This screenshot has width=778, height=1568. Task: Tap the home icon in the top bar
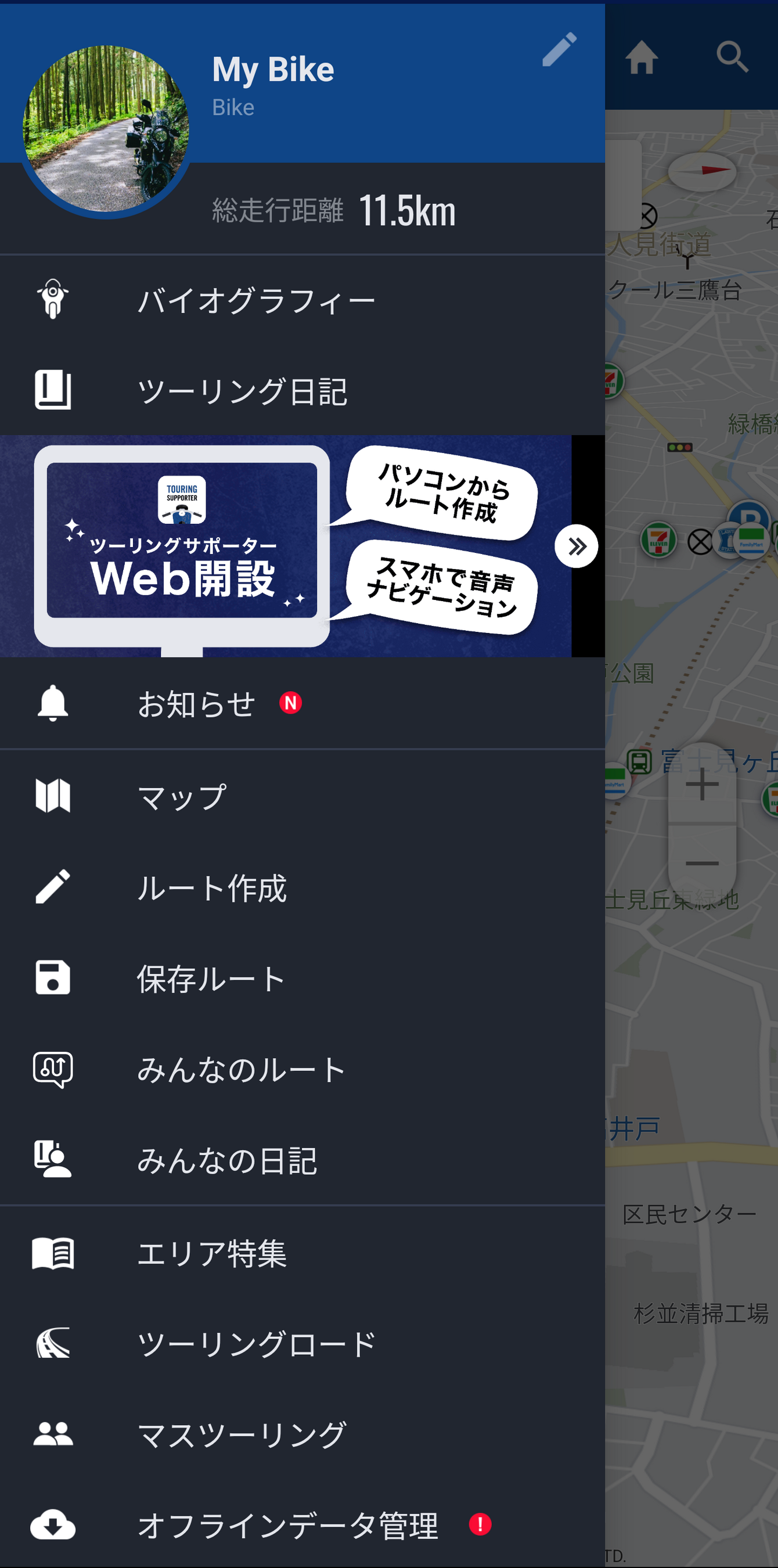[x=642, y=58]
